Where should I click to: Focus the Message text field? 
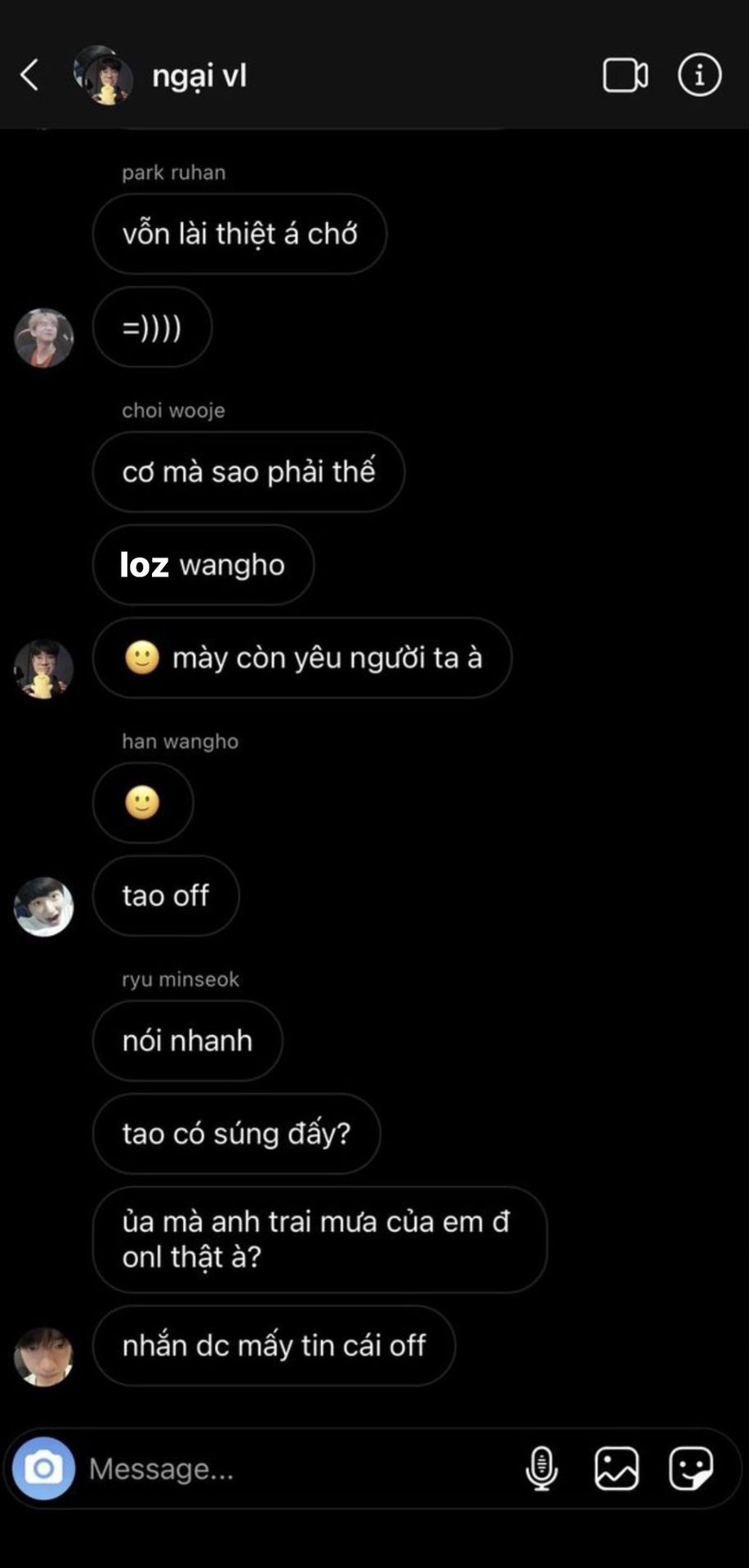294,1468
